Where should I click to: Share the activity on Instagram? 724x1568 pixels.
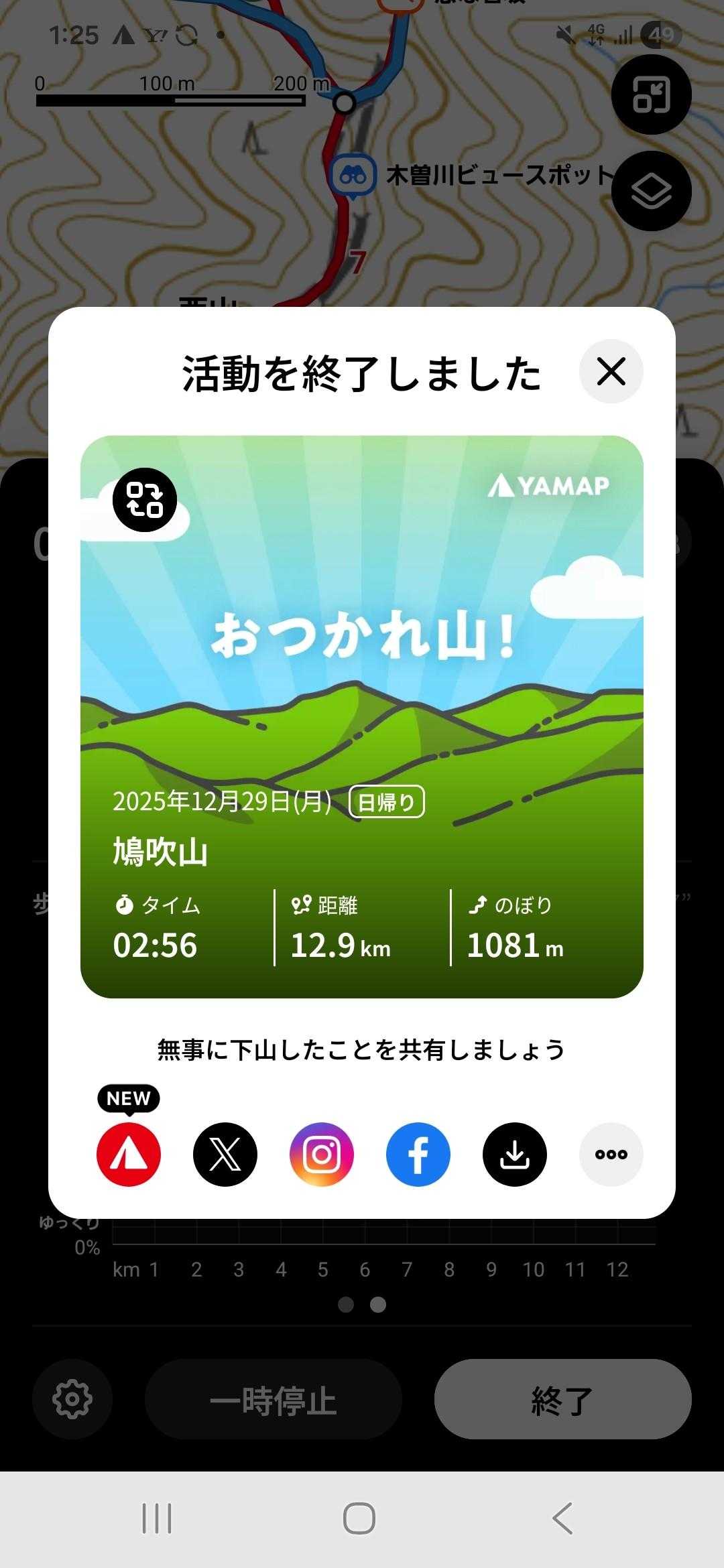(322, 1154)
